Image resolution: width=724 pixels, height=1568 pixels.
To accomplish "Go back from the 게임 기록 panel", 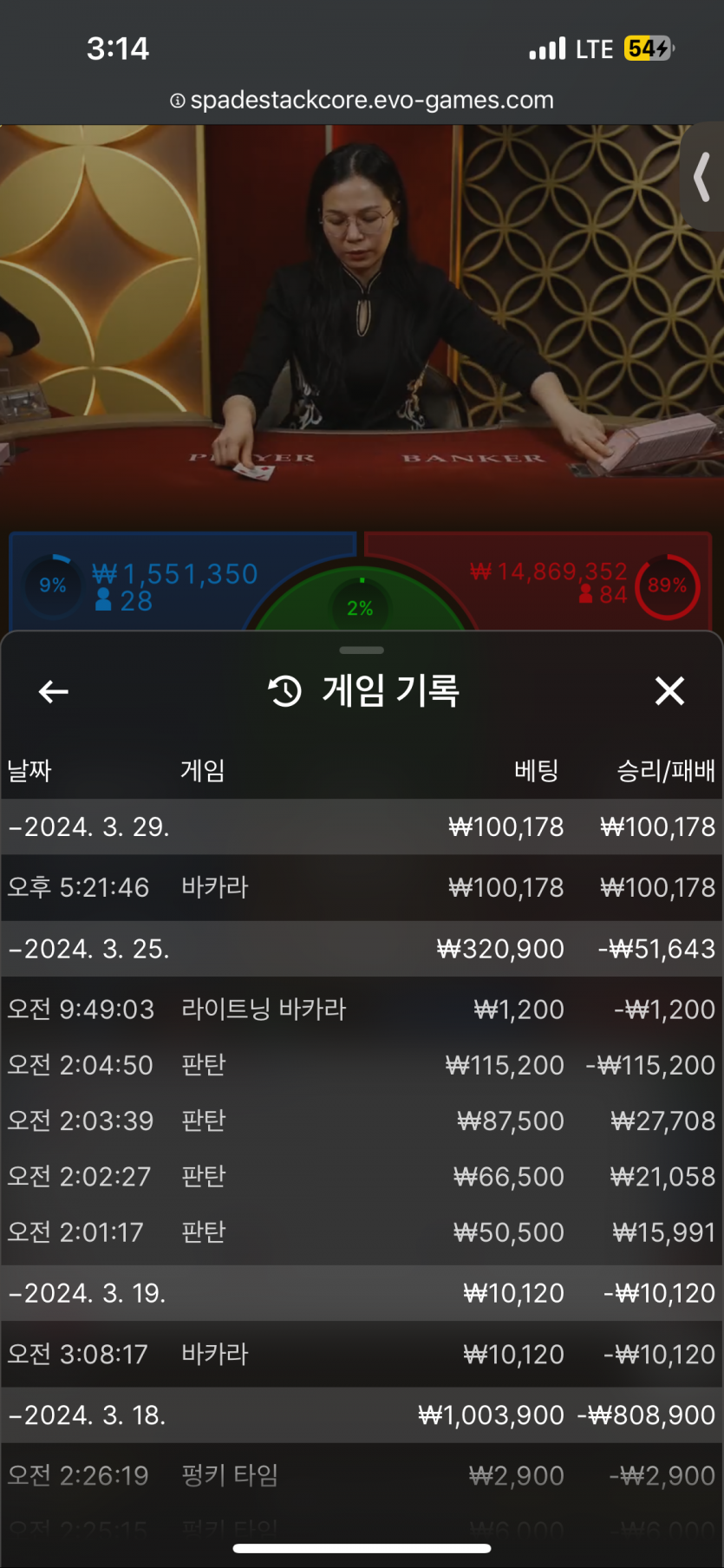I will pyautogui.click(x=54, y=691).
